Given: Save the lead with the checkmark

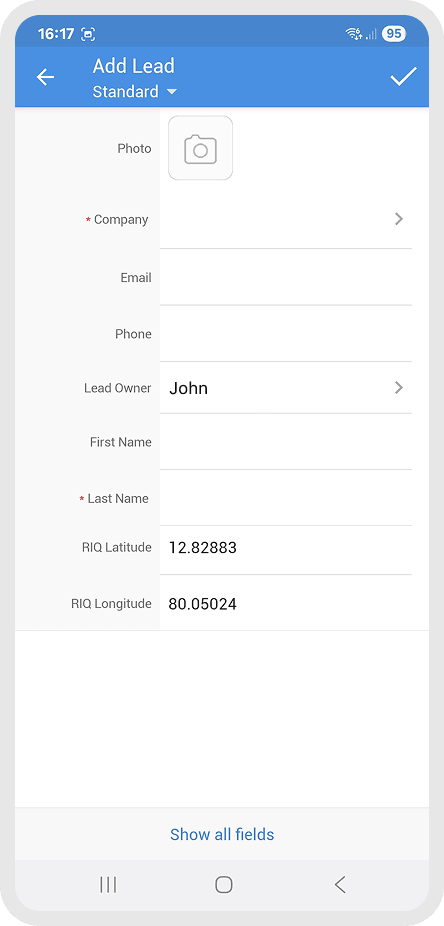Looking at the screenshot, I should pyautogui.click(x=403, y=77).
